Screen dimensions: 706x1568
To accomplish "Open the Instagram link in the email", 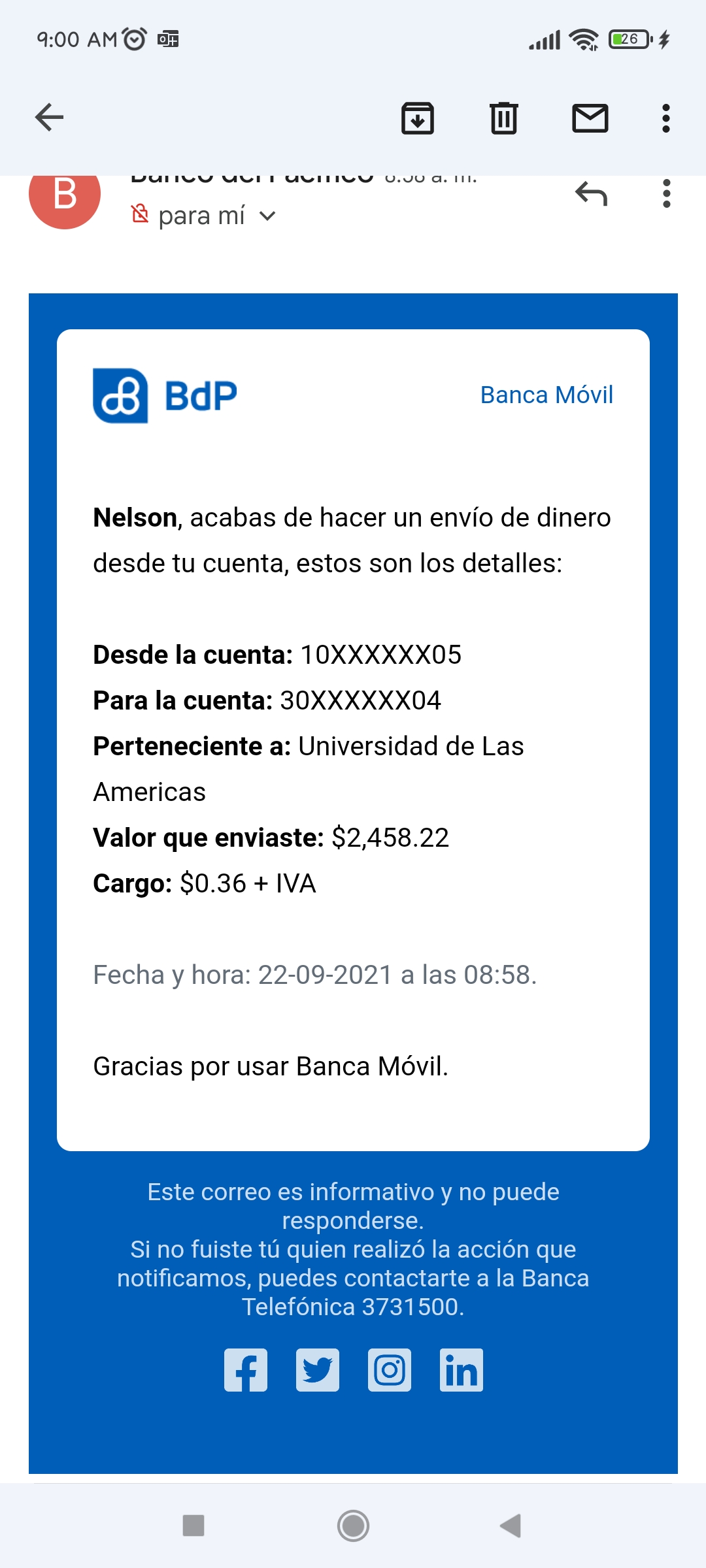I will (x=390, y=1370).
